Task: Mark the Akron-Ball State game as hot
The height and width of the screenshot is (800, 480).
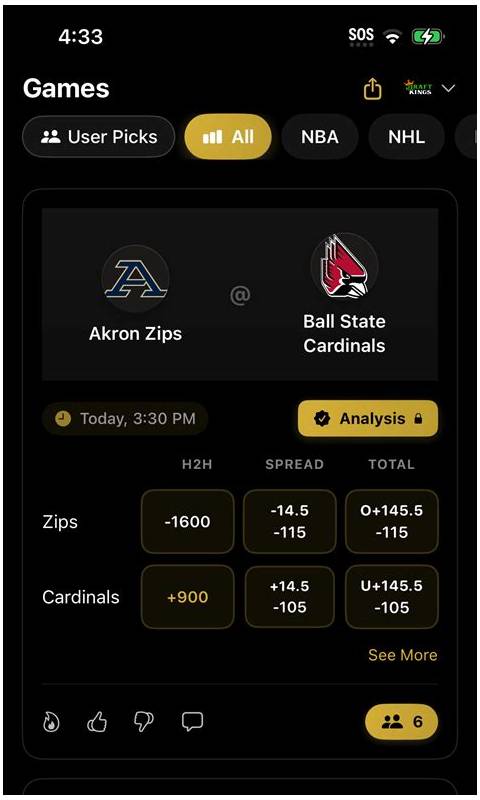Action: 51,721
